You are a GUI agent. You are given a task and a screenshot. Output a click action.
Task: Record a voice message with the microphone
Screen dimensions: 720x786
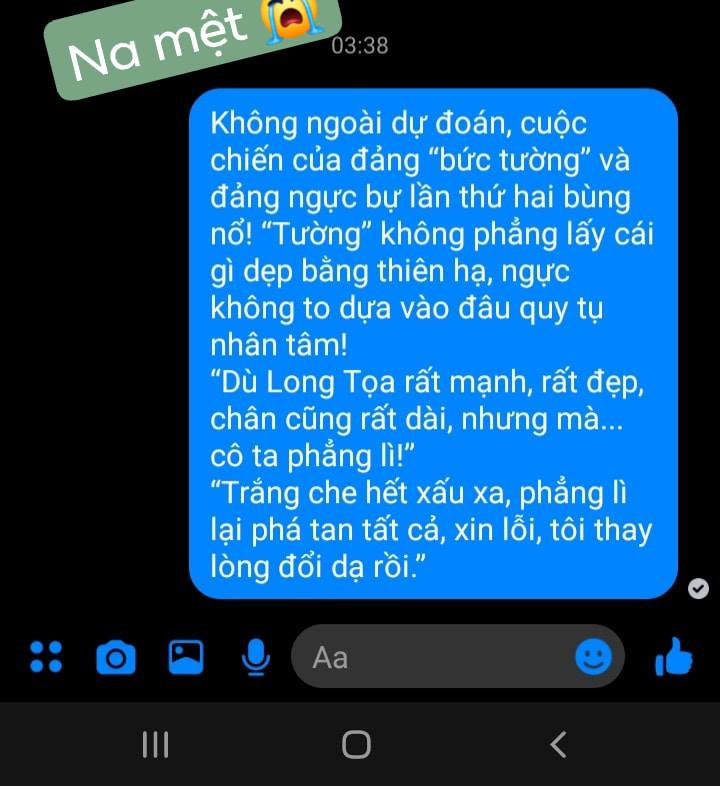tap(256, 656)
